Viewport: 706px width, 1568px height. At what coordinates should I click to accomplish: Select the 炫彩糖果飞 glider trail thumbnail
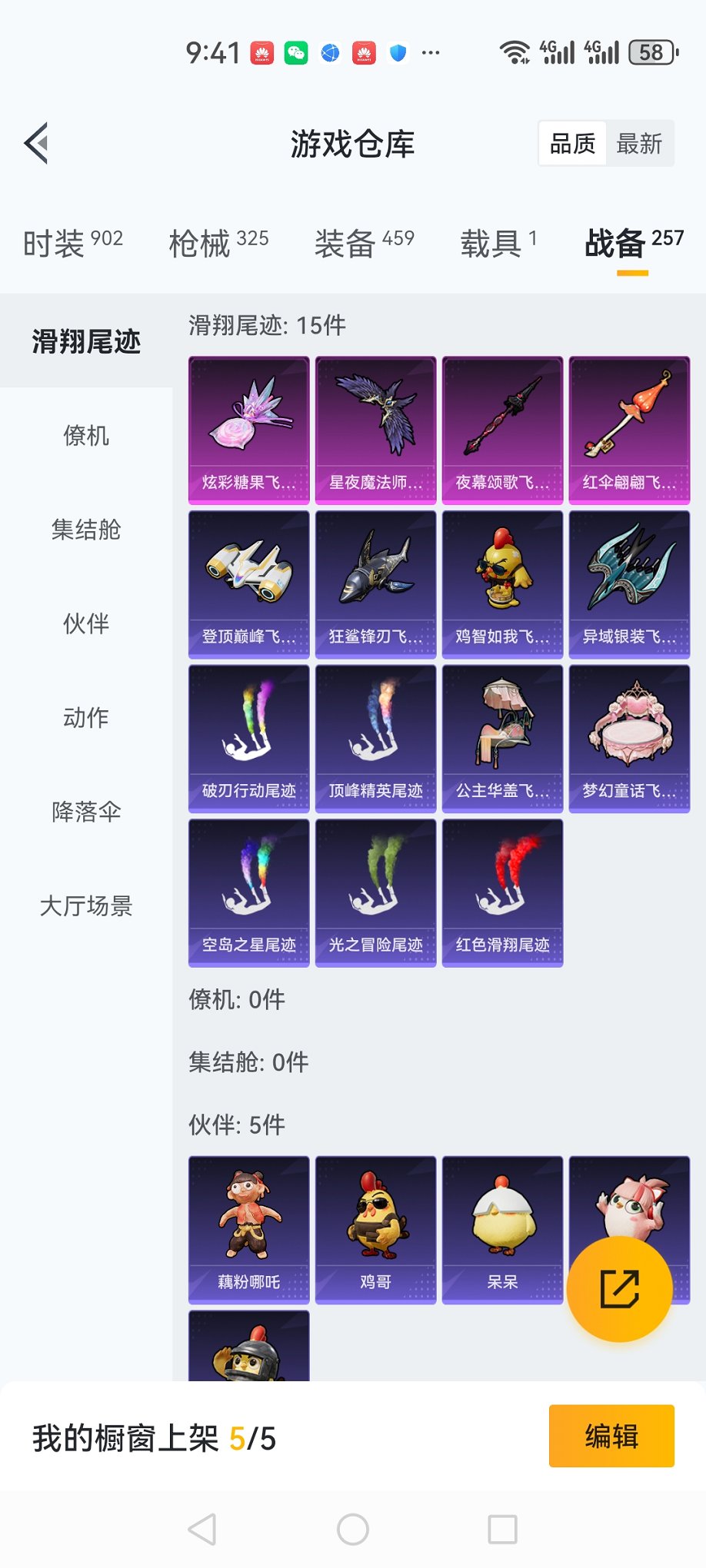(x=248, y=429)
